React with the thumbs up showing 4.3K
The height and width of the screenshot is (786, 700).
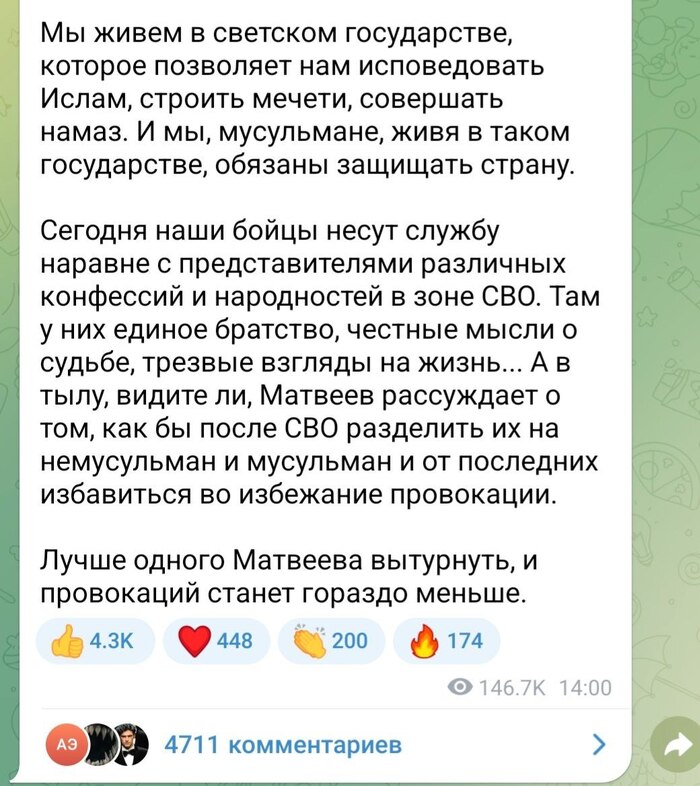click(96, 640)
